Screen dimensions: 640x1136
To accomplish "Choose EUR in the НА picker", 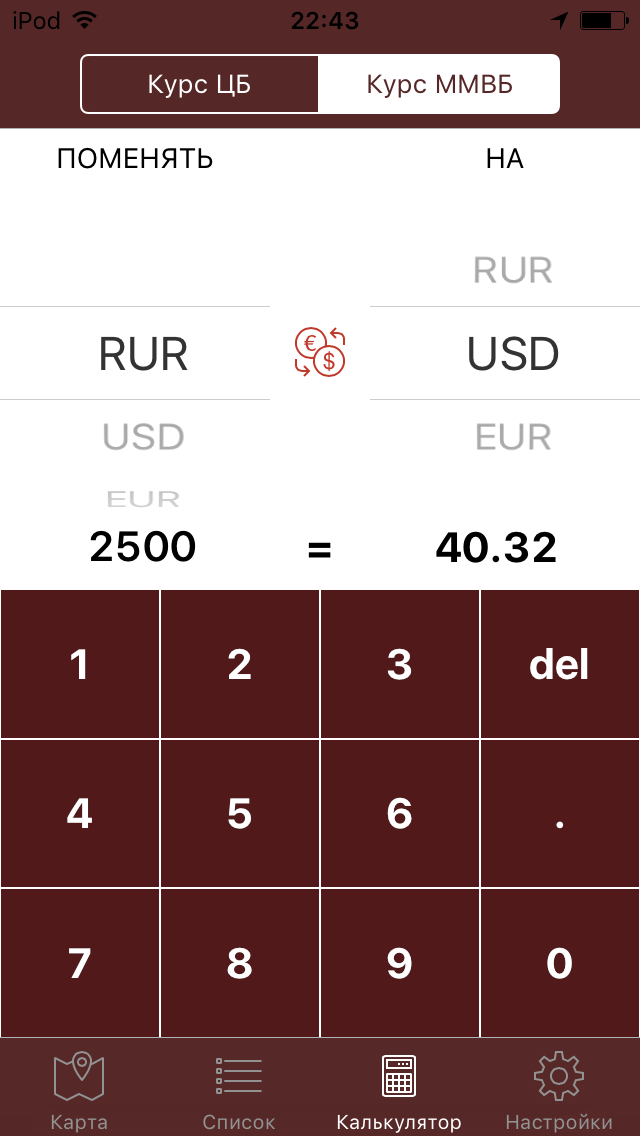I will [x=513, y=437].
